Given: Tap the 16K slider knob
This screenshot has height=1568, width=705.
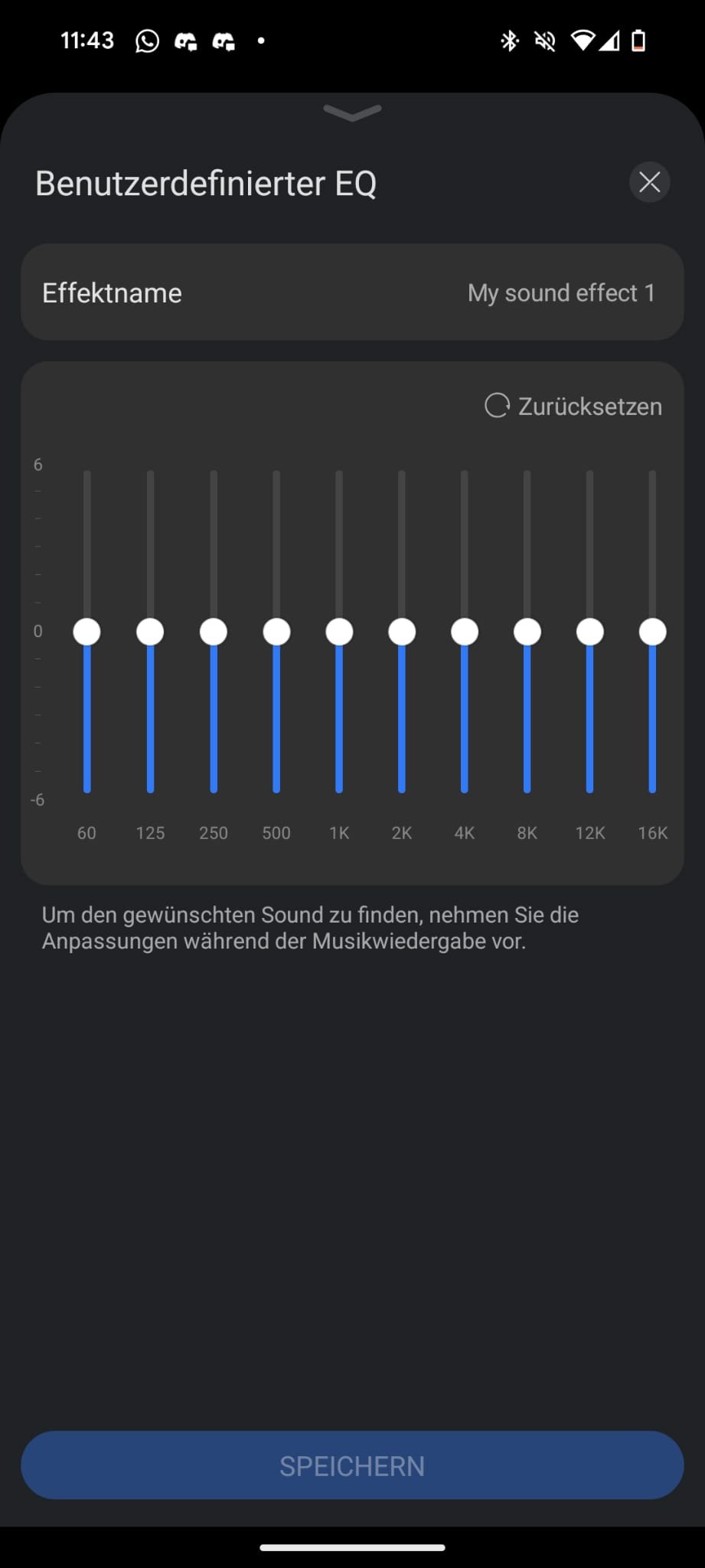Looking at the screenshot, I should (x=653, y=632).
